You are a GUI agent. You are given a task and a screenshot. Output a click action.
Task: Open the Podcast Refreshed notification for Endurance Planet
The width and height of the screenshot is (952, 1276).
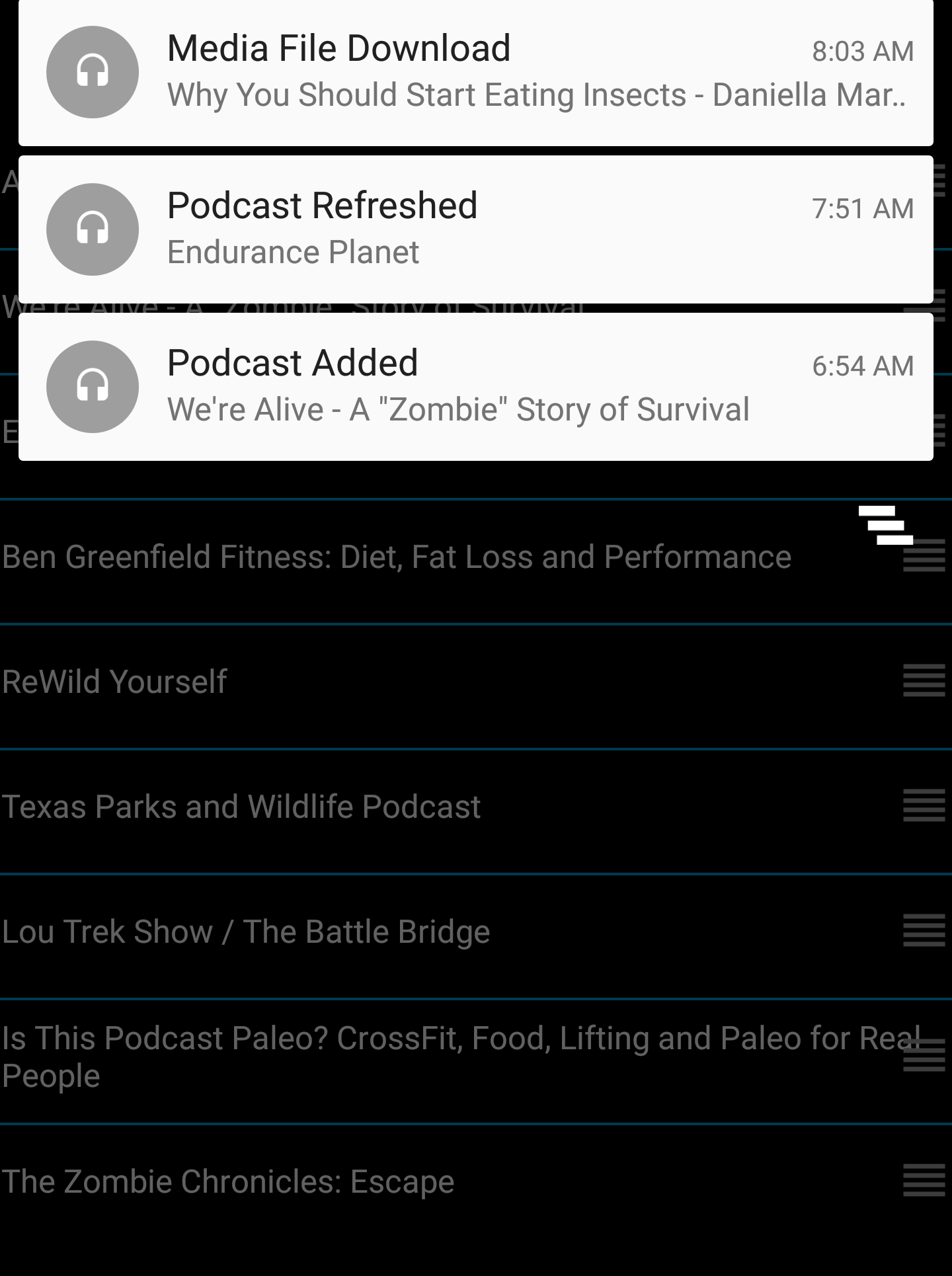475,229
